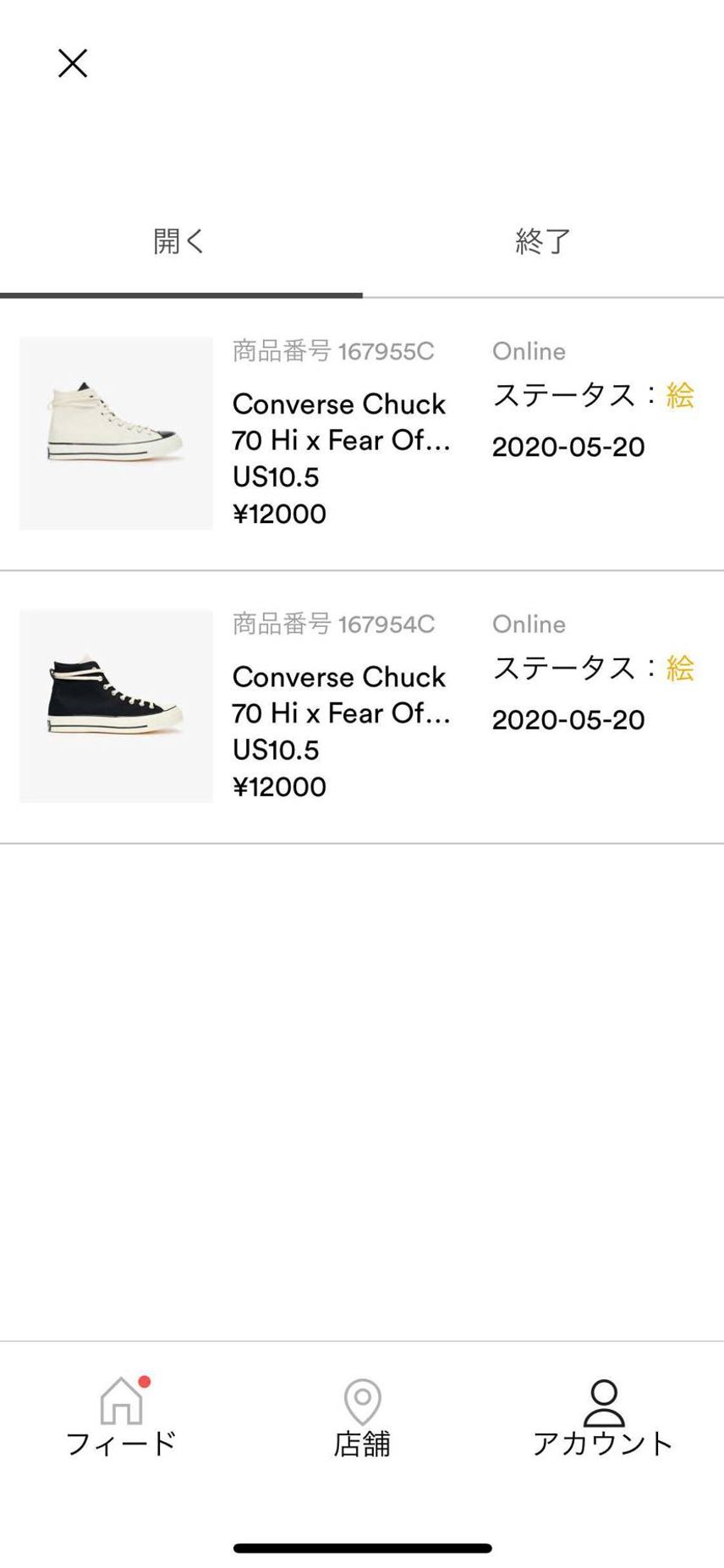Open the アカウント tab
This screenshot has width=724, height=1568.
pyautogui.click(x=603, y=1417)
